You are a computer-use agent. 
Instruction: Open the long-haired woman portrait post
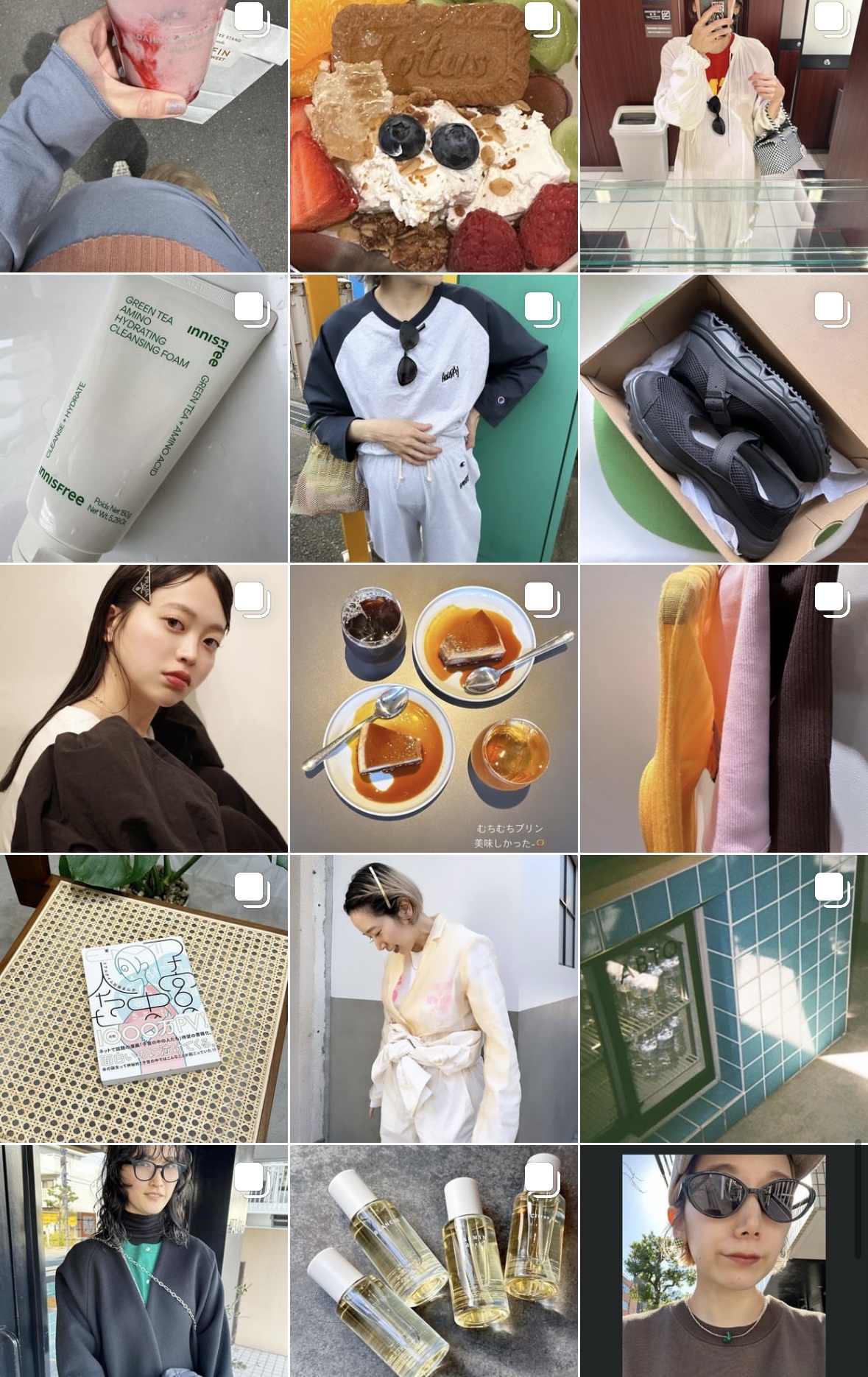click(144, 708)
